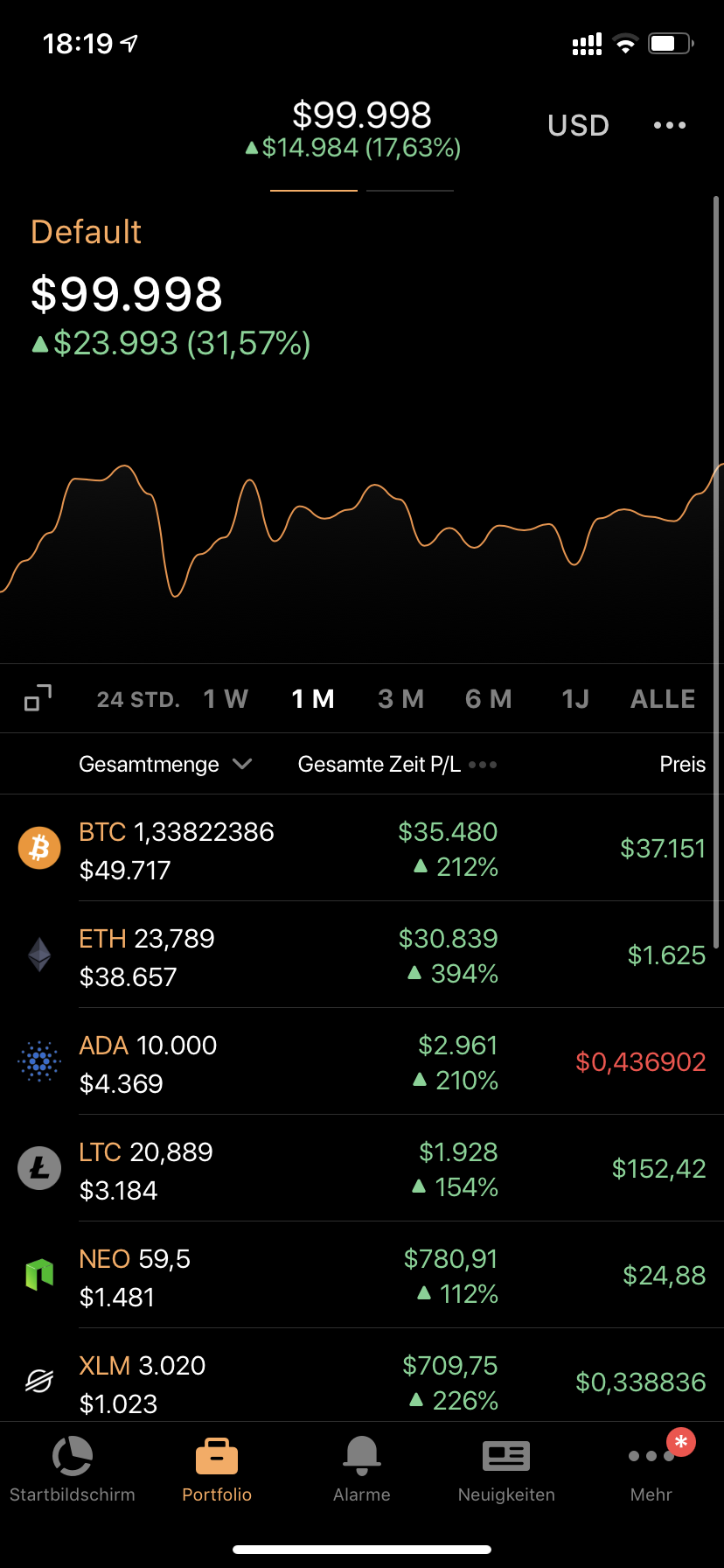Go to the Startbildschirm tab
The height and width of the screenshot is (1568, 724).
coord(73,1470)
